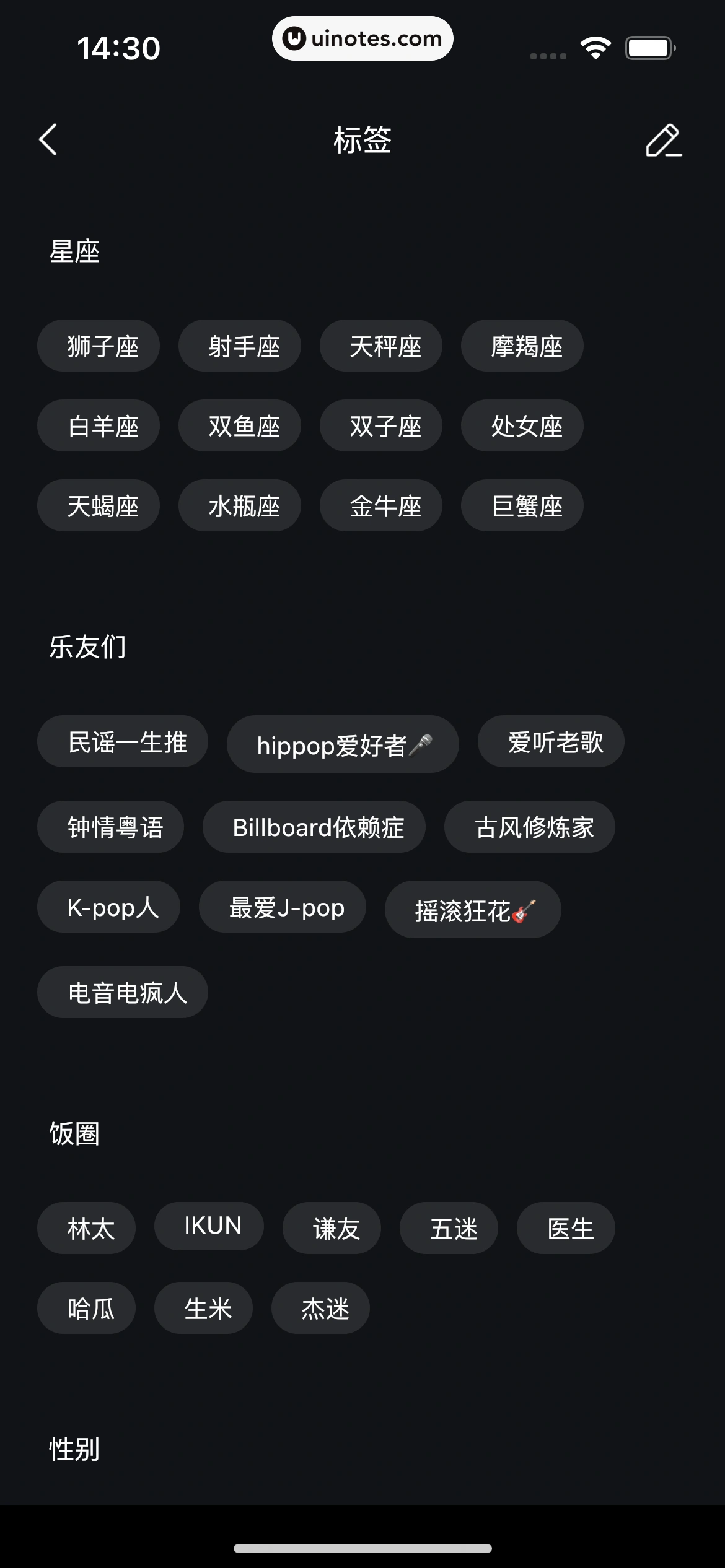Select the 摩羯座 zodiac tag

(x=522, y=346)
